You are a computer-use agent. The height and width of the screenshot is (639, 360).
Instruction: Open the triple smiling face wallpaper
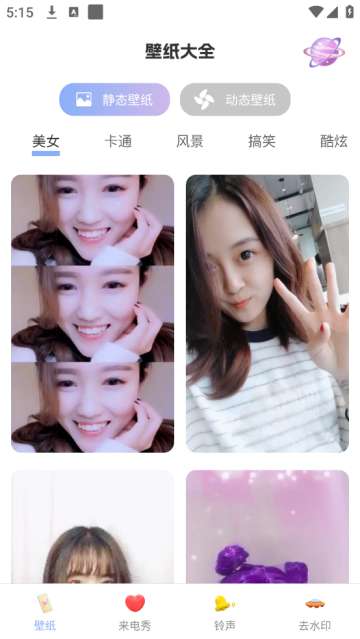pyautogui.click(x=93, y=313)
